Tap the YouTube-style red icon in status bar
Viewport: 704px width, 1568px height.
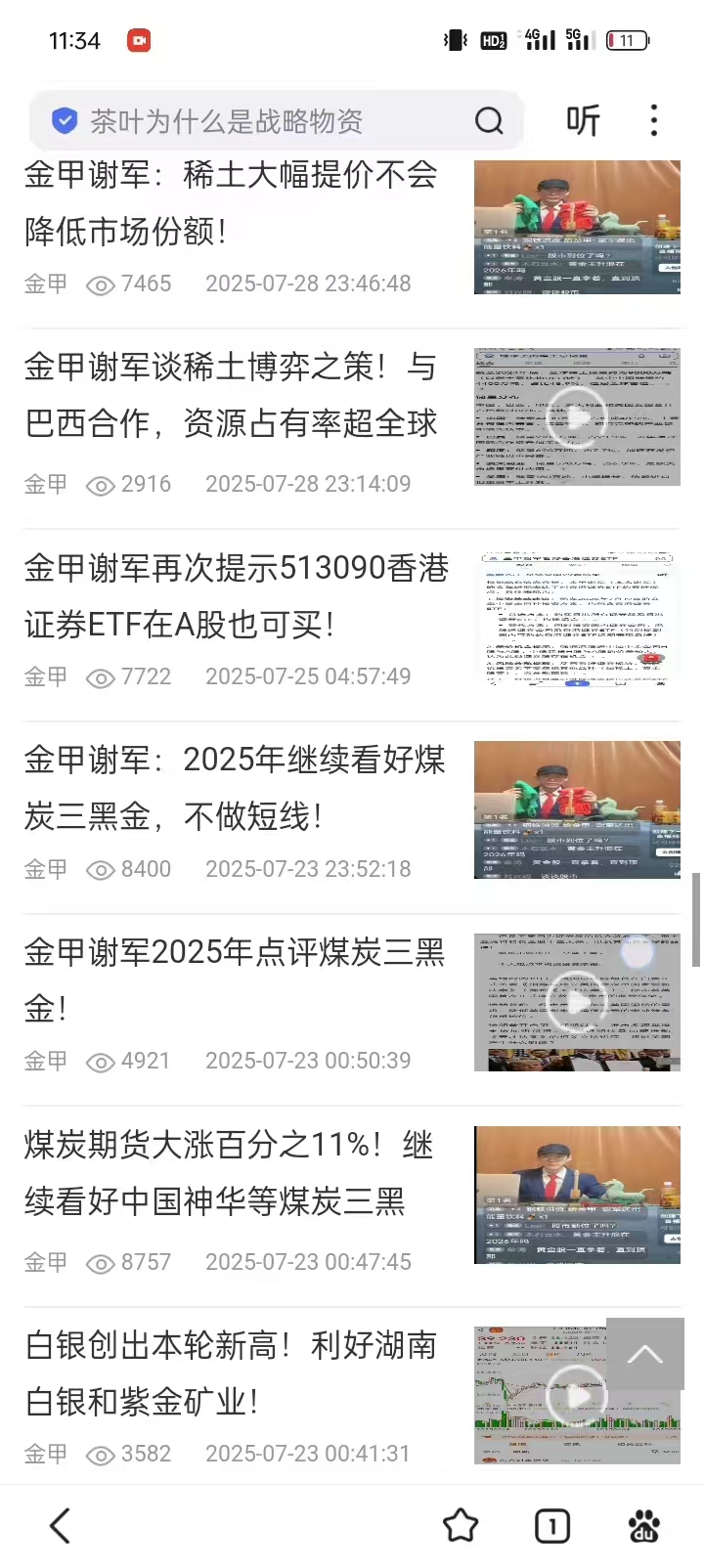(x=138, y=40)
